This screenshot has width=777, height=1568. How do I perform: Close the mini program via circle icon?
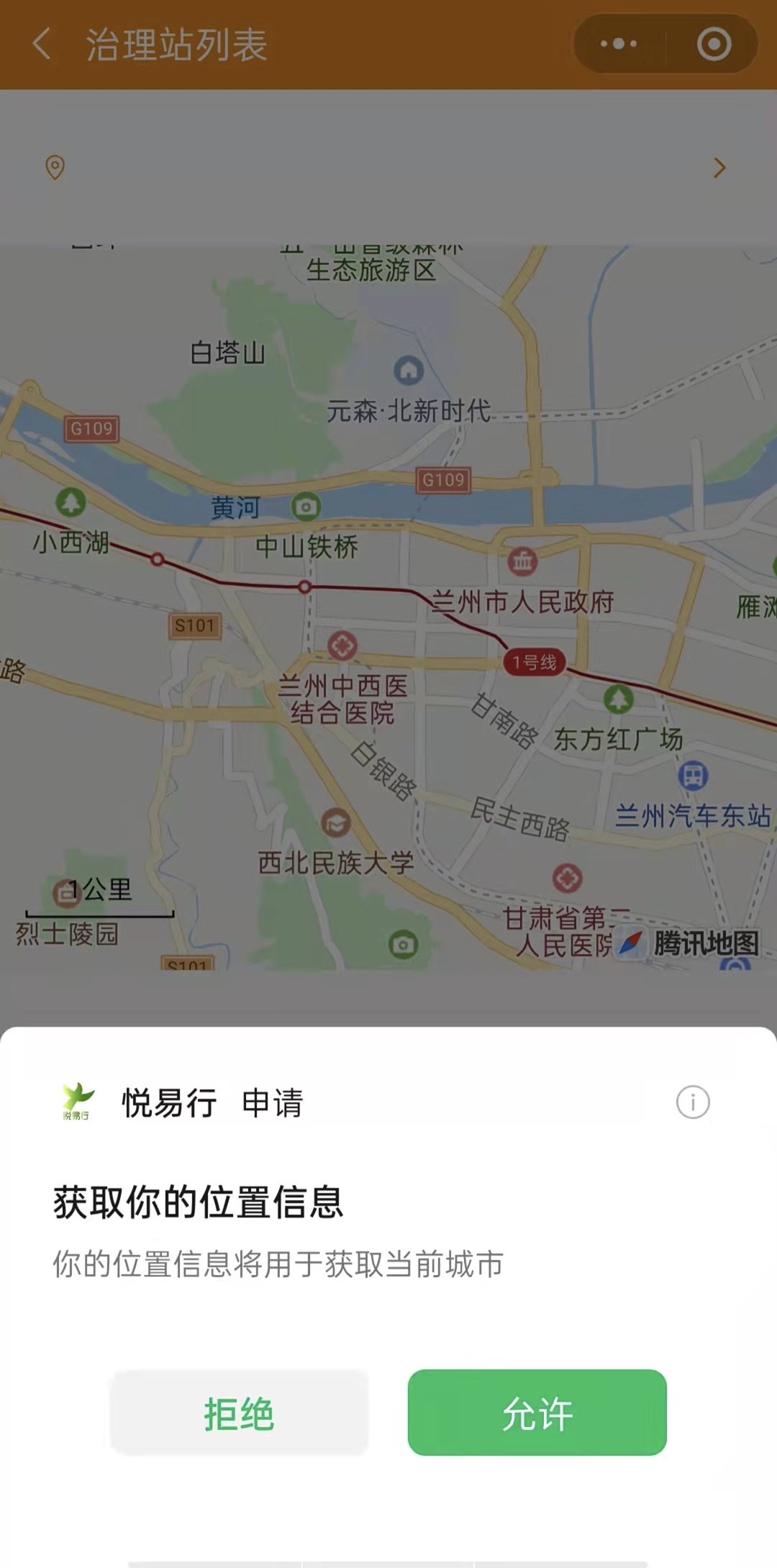point(714,45)
